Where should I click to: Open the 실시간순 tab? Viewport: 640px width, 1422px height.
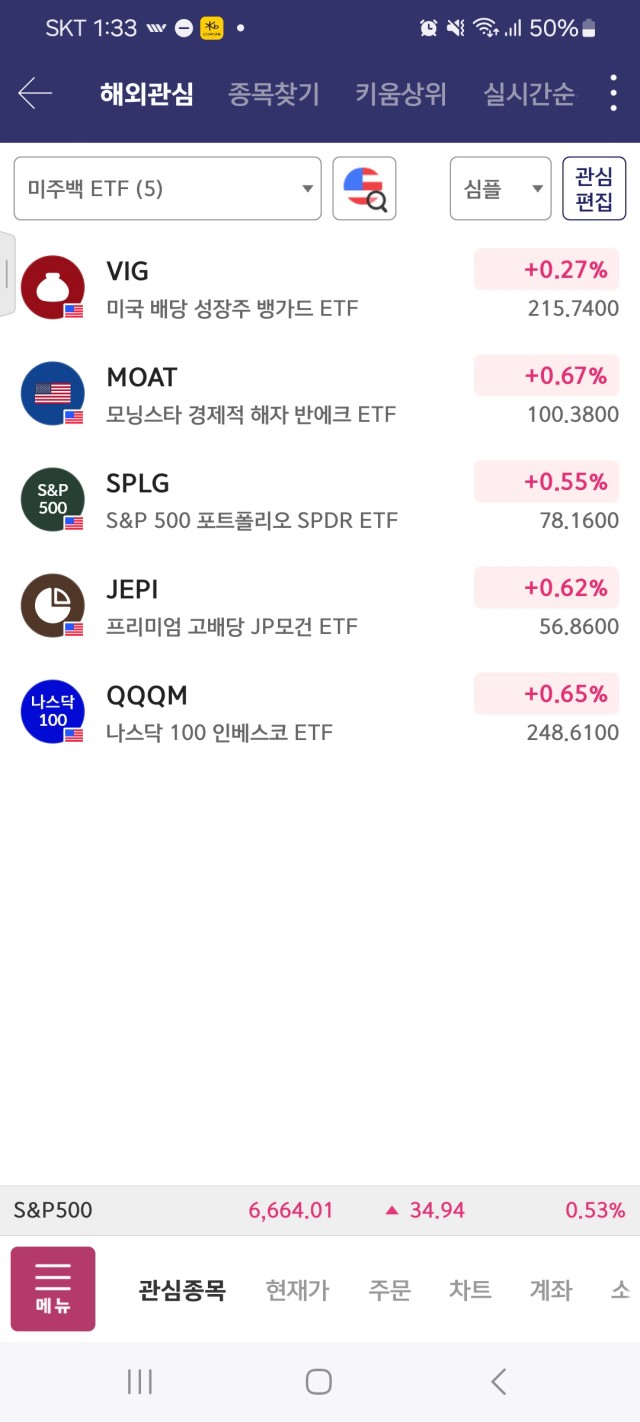[529, 95]
